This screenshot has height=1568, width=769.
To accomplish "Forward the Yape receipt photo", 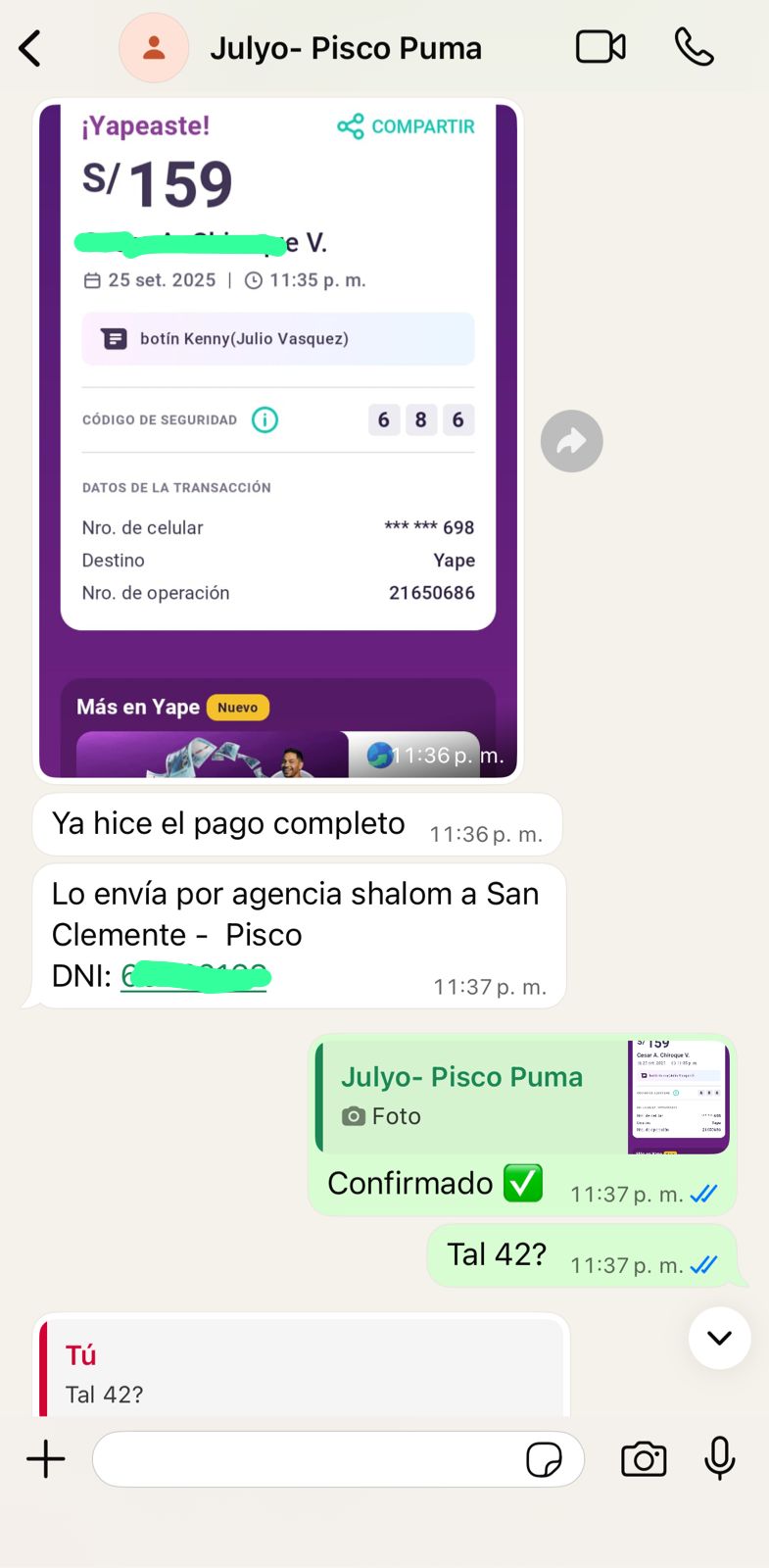I will (x=572, y=441).
